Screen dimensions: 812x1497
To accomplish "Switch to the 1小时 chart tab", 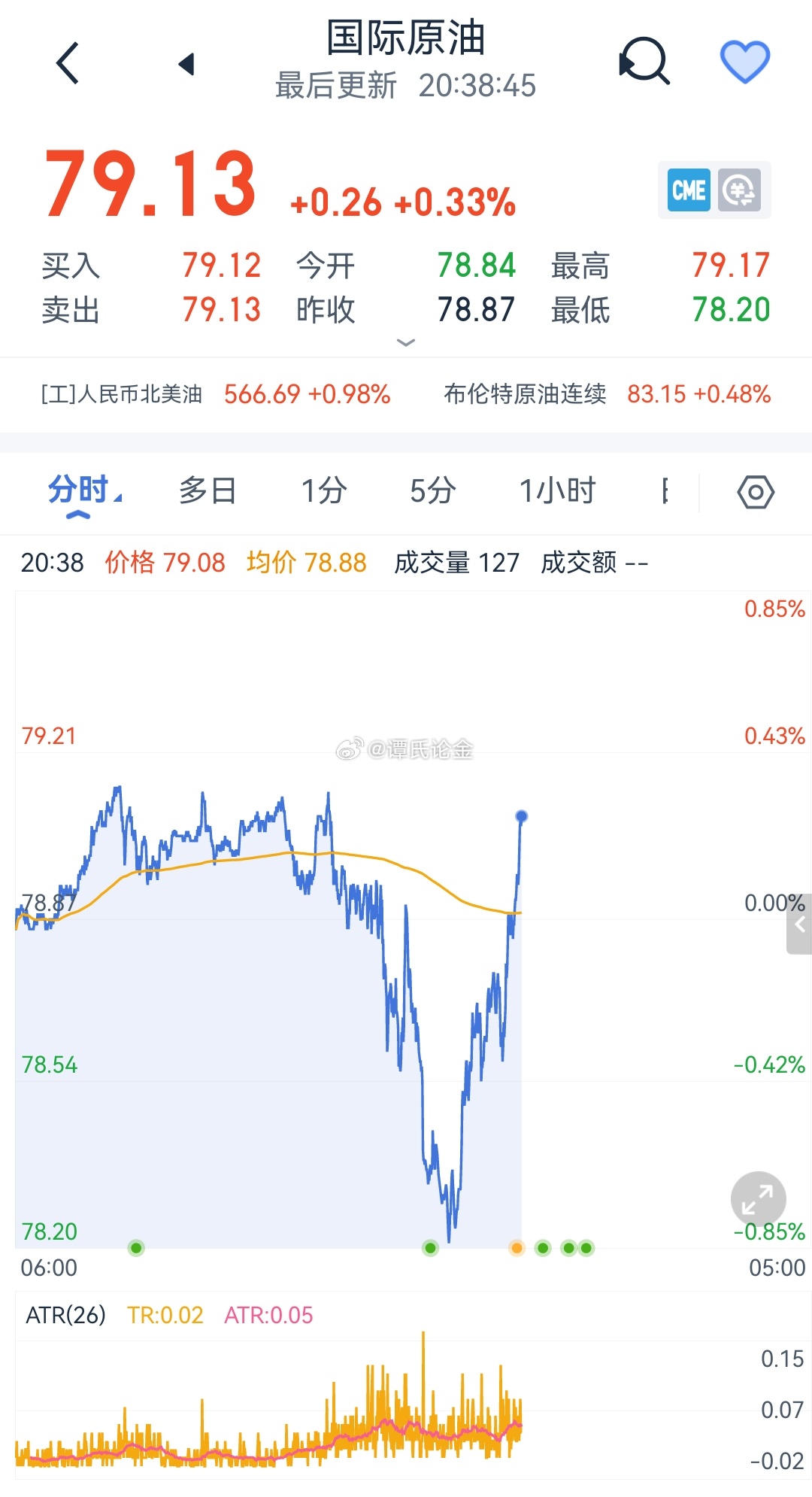I will pos(557,491).
